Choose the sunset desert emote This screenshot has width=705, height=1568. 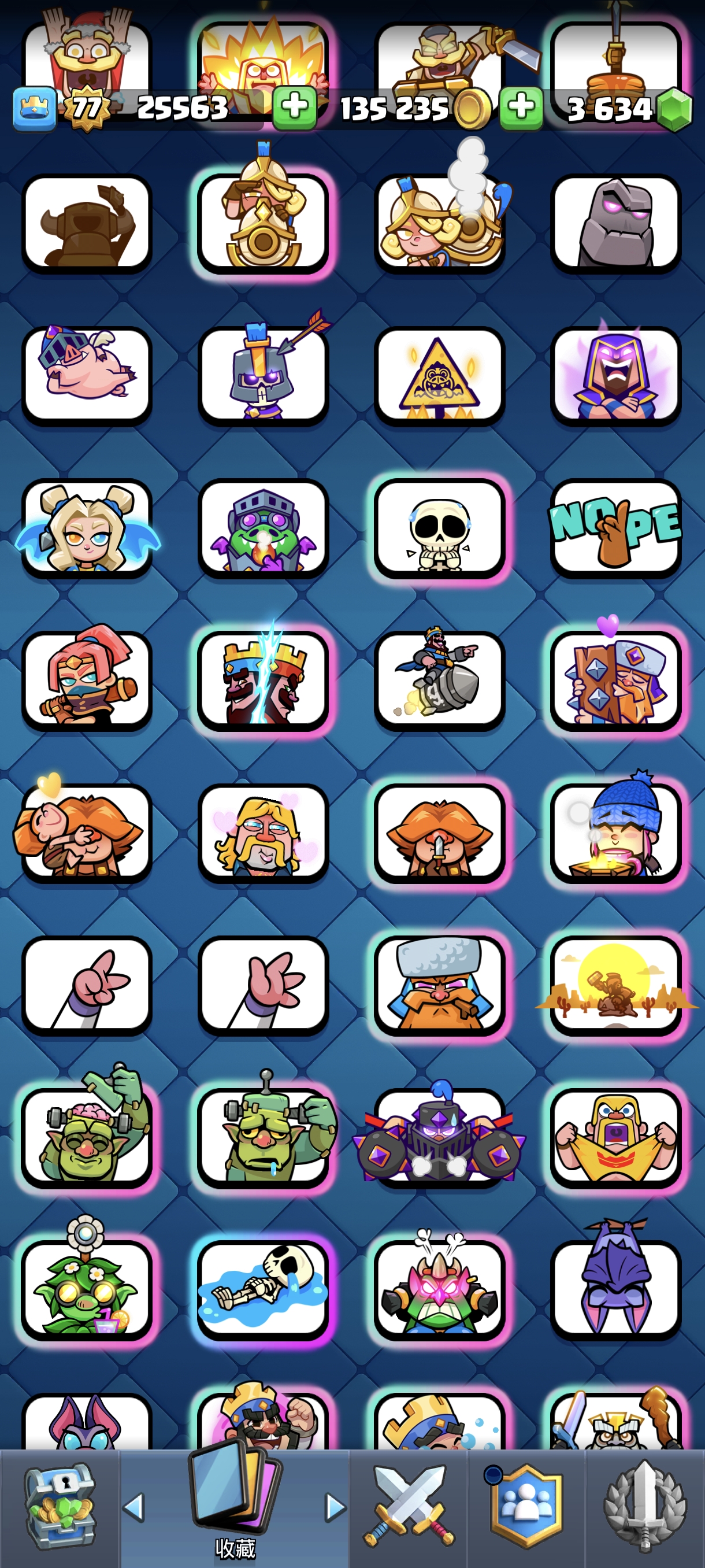pos(615,984)
